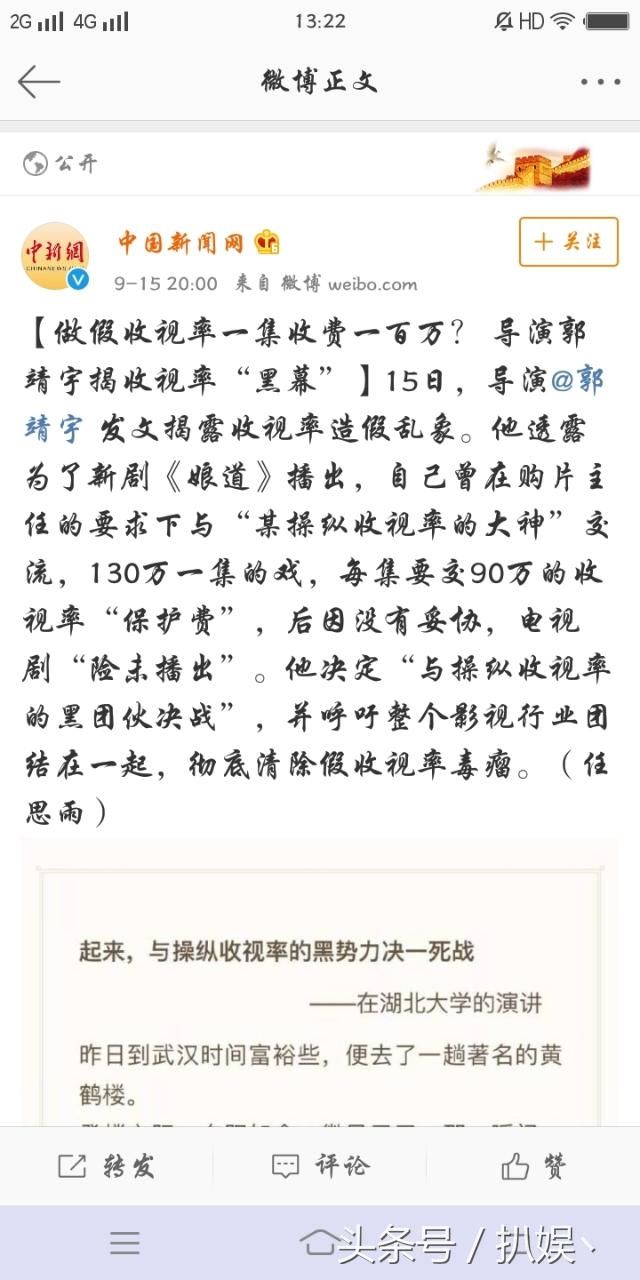Tap the system menu button at bottom
640x1280 pixels.
click(125, 1243)
